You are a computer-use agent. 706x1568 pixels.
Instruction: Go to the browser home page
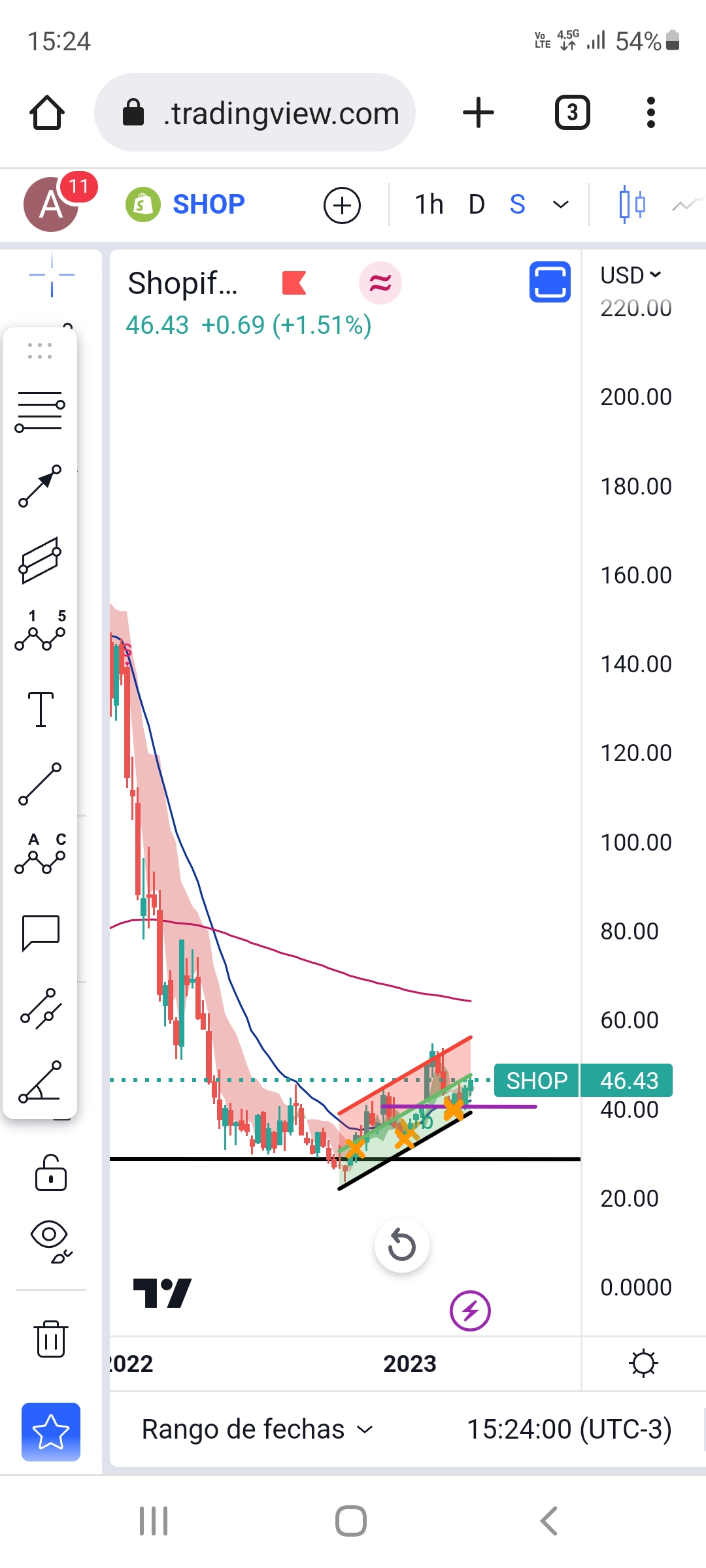click(x=47, y=112)
